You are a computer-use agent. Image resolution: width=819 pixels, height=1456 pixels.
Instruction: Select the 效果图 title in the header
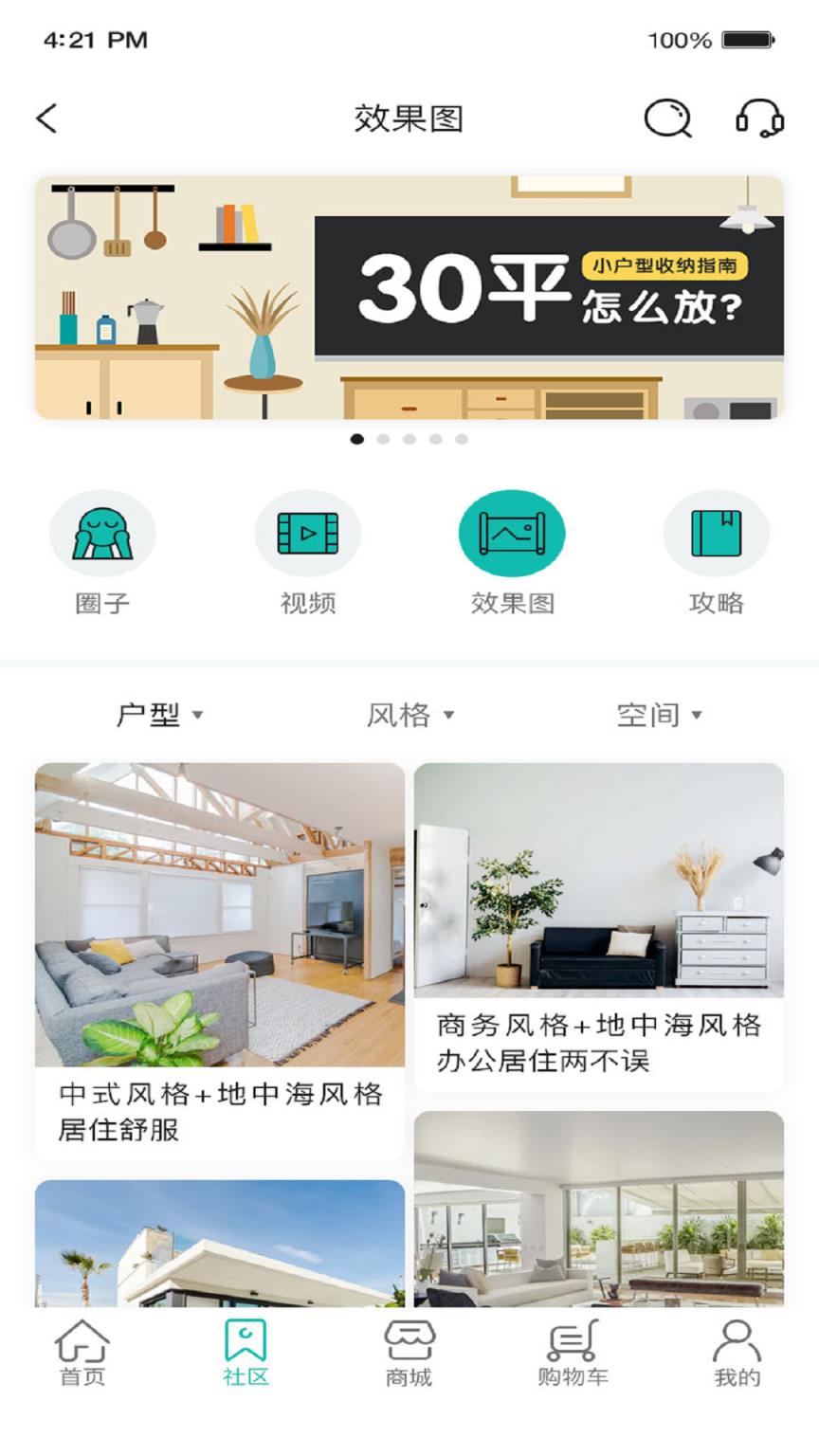tap(408, 119)
